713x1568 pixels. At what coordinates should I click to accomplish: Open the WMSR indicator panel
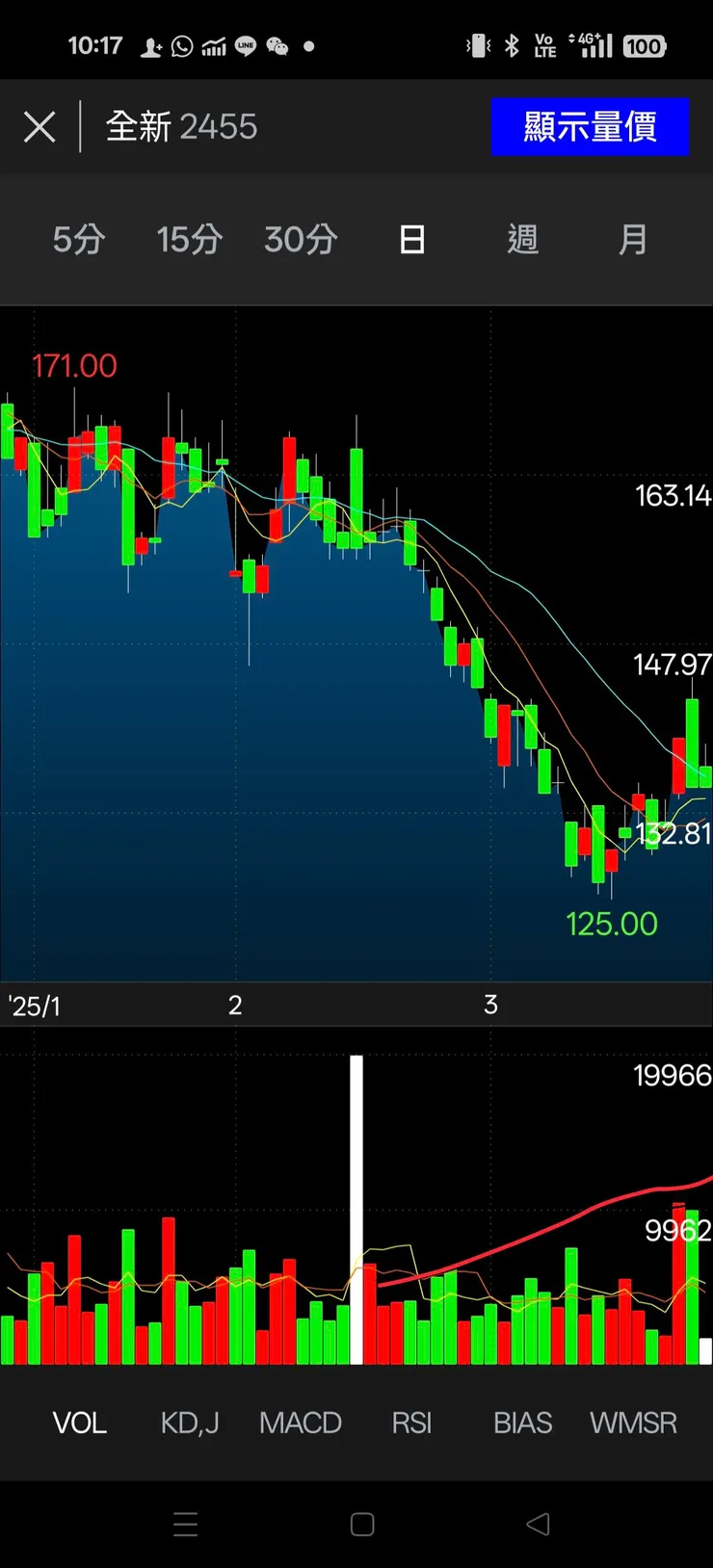(633, 1423)
